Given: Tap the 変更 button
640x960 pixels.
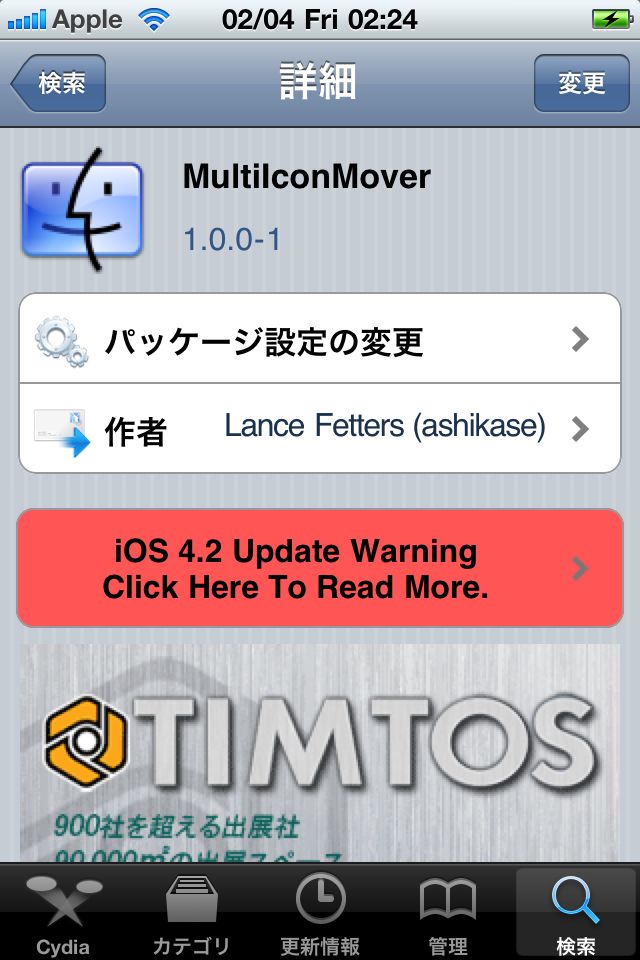Looking at the screenshot, I should [580, 83].
